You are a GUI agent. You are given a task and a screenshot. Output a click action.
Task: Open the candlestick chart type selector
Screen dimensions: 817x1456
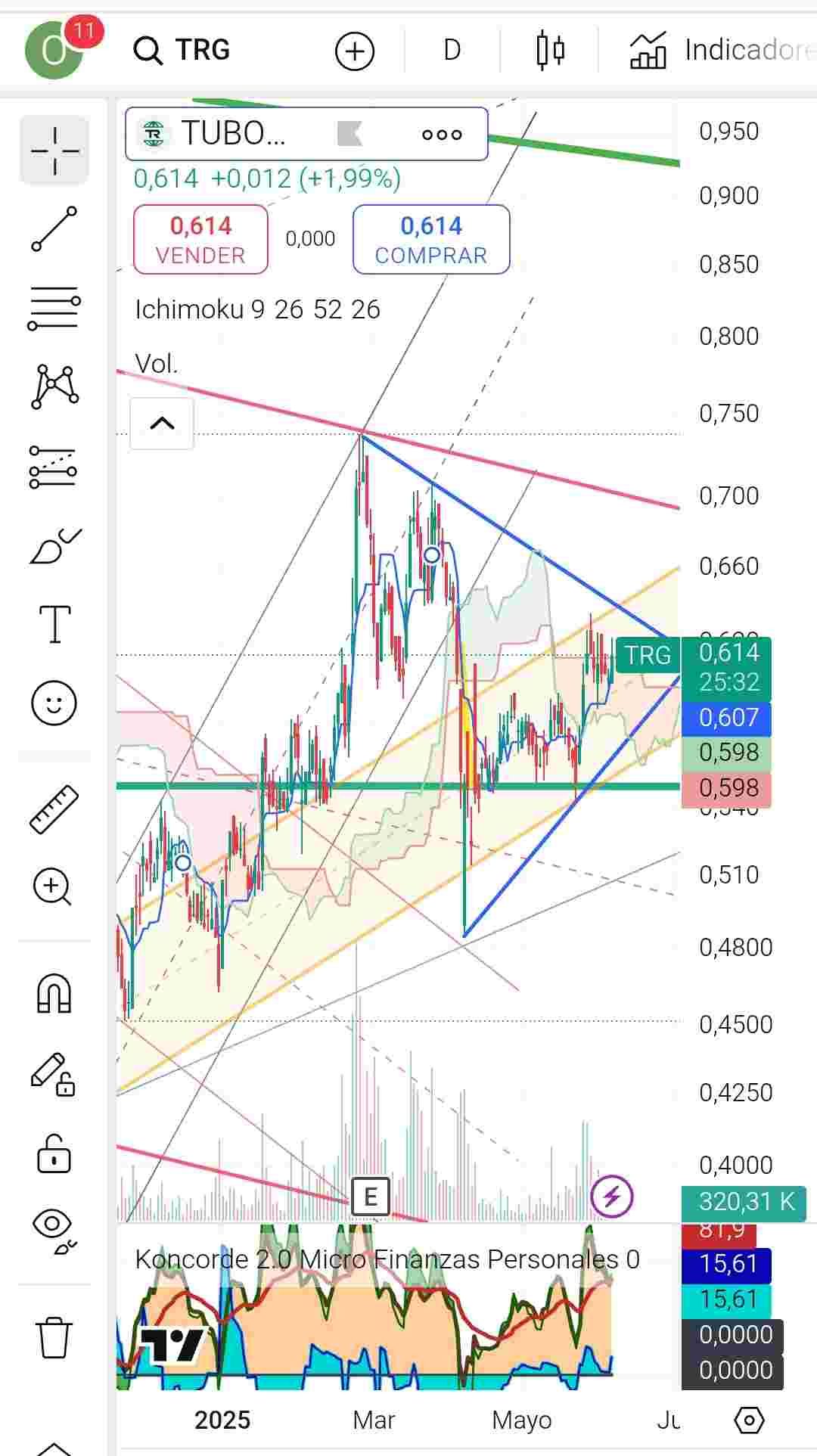tap(550, 51)
